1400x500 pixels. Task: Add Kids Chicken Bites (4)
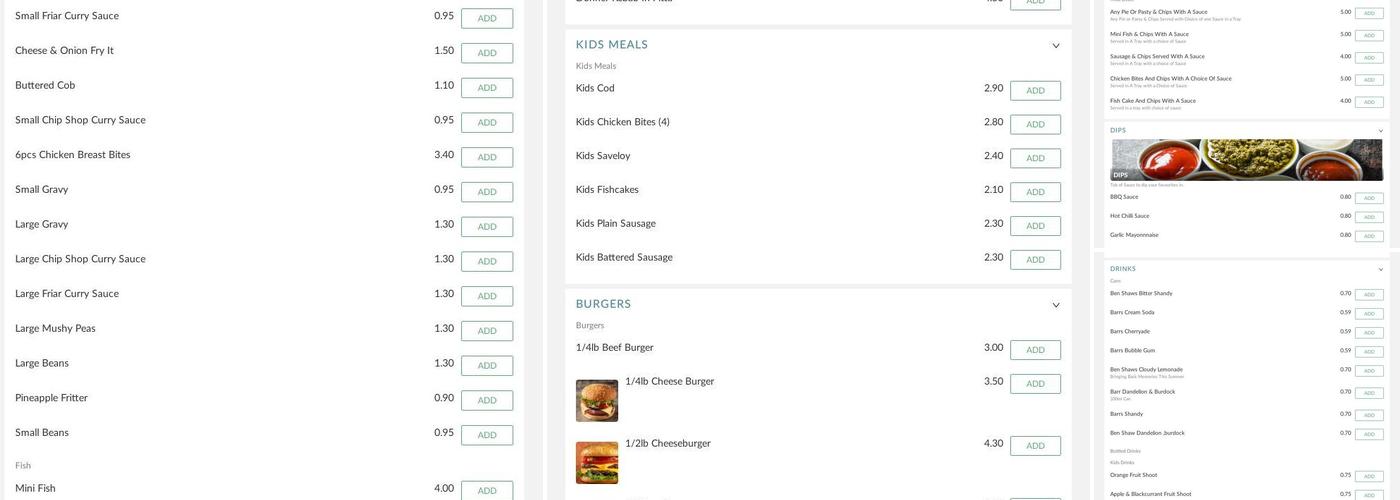click(1035, 124)
